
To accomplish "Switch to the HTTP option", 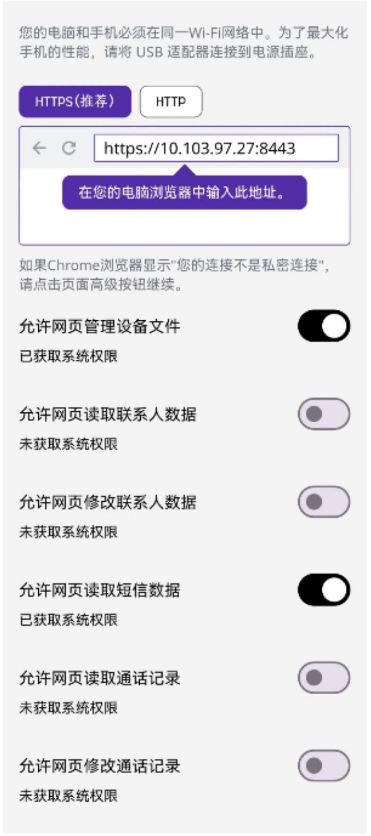I will pyautogui.click(x=171, y=102).
